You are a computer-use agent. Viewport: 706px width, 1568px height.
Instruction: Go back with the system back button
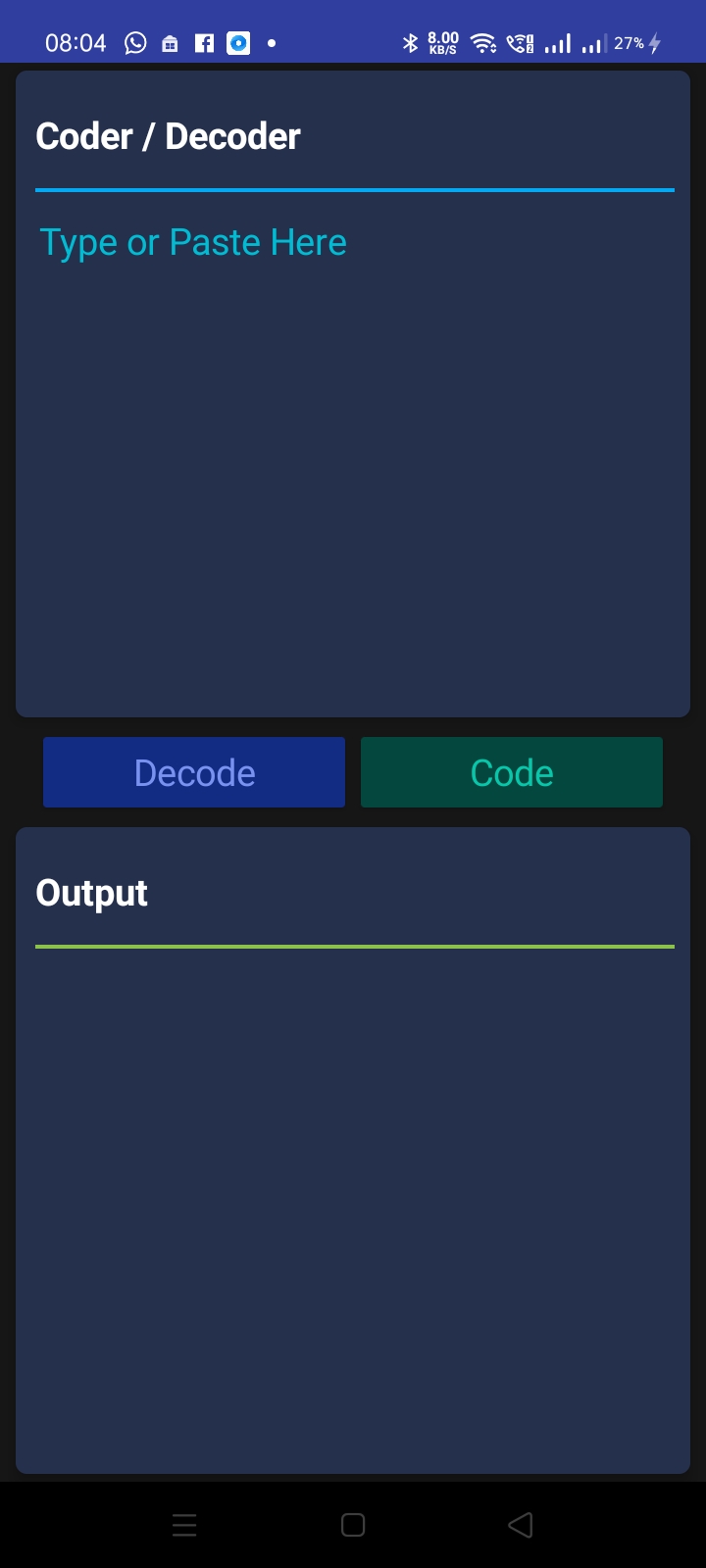click(x=521, y=1525)
